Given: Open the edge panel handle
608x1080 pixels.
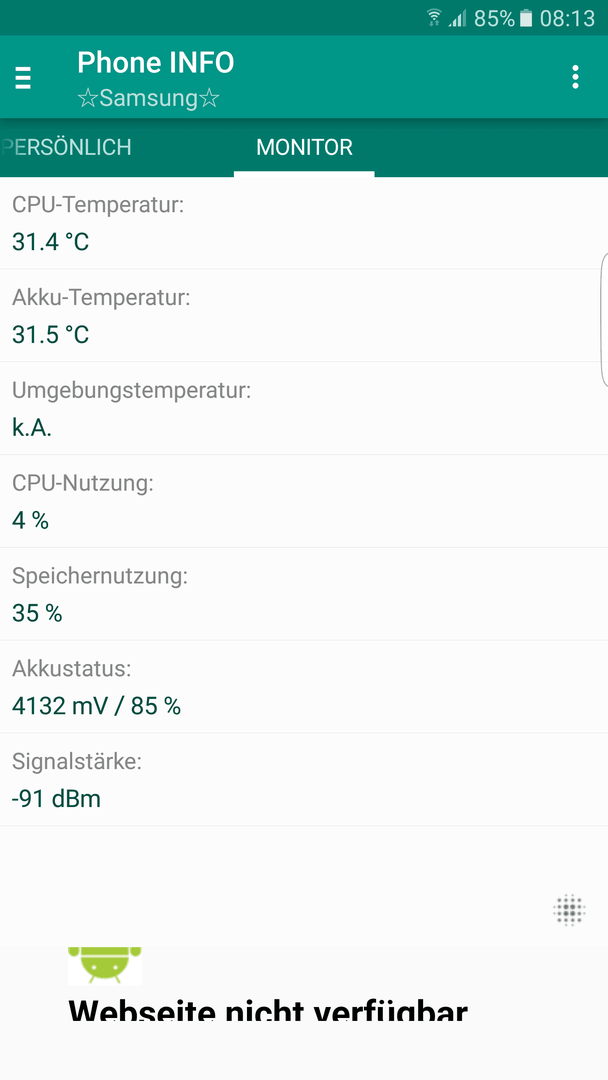Looking at the screenshot, I should [x=604, y=320].
